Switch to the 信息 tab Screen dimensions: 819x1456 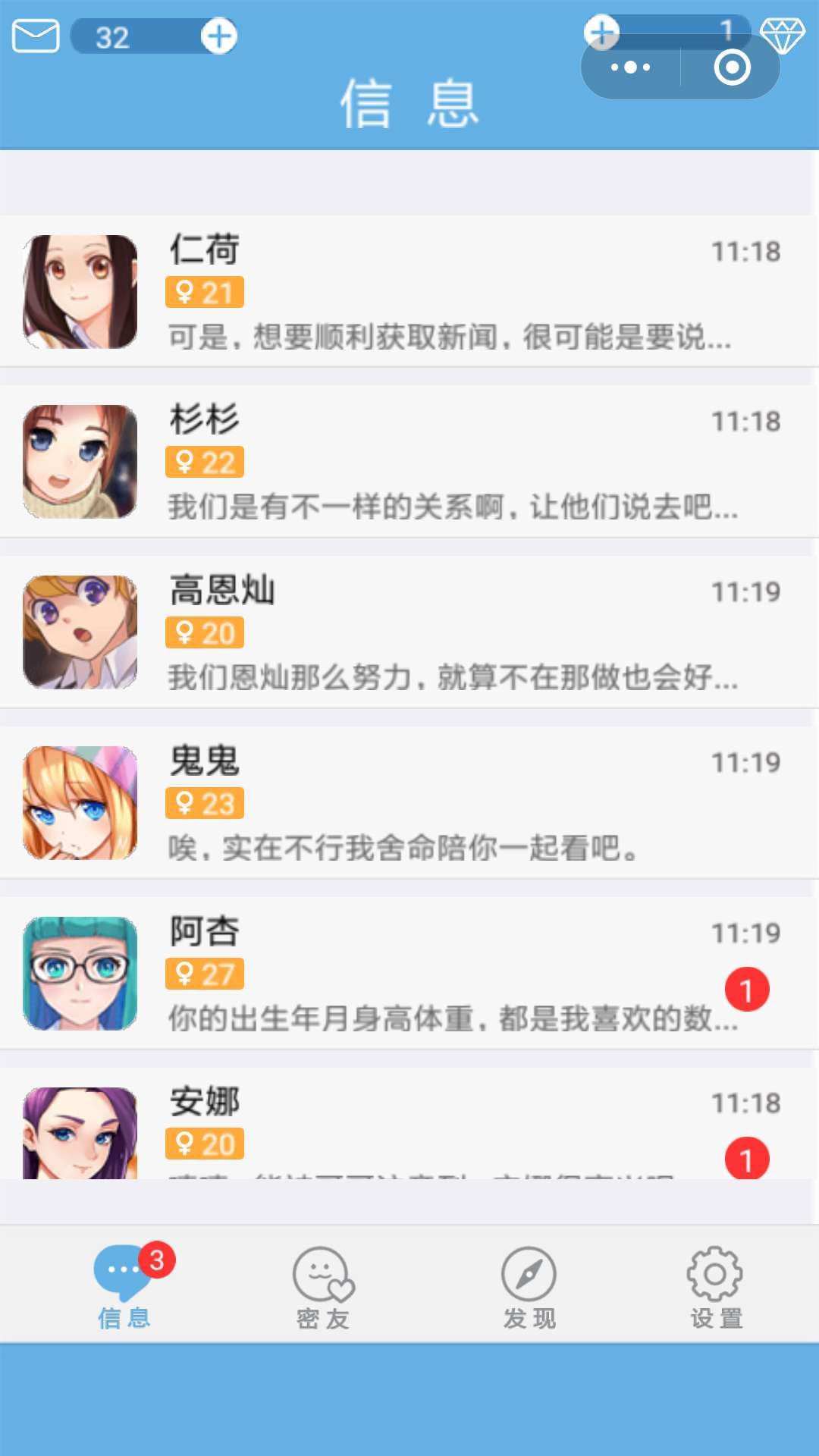[x=125, y=1287]
